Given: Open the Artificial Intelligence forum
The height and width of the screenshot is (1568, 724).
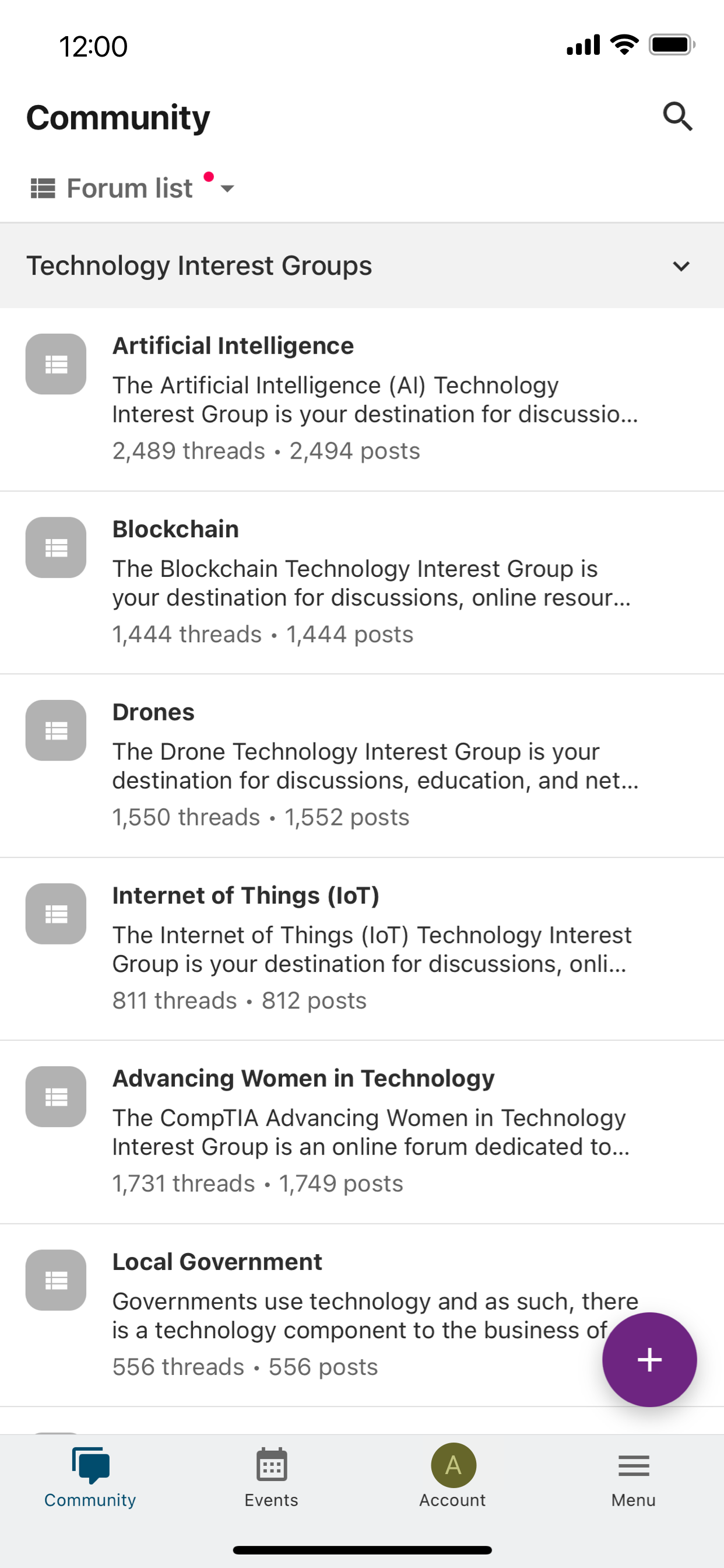Looking at the screenshot, I should [x=362, y=400].
